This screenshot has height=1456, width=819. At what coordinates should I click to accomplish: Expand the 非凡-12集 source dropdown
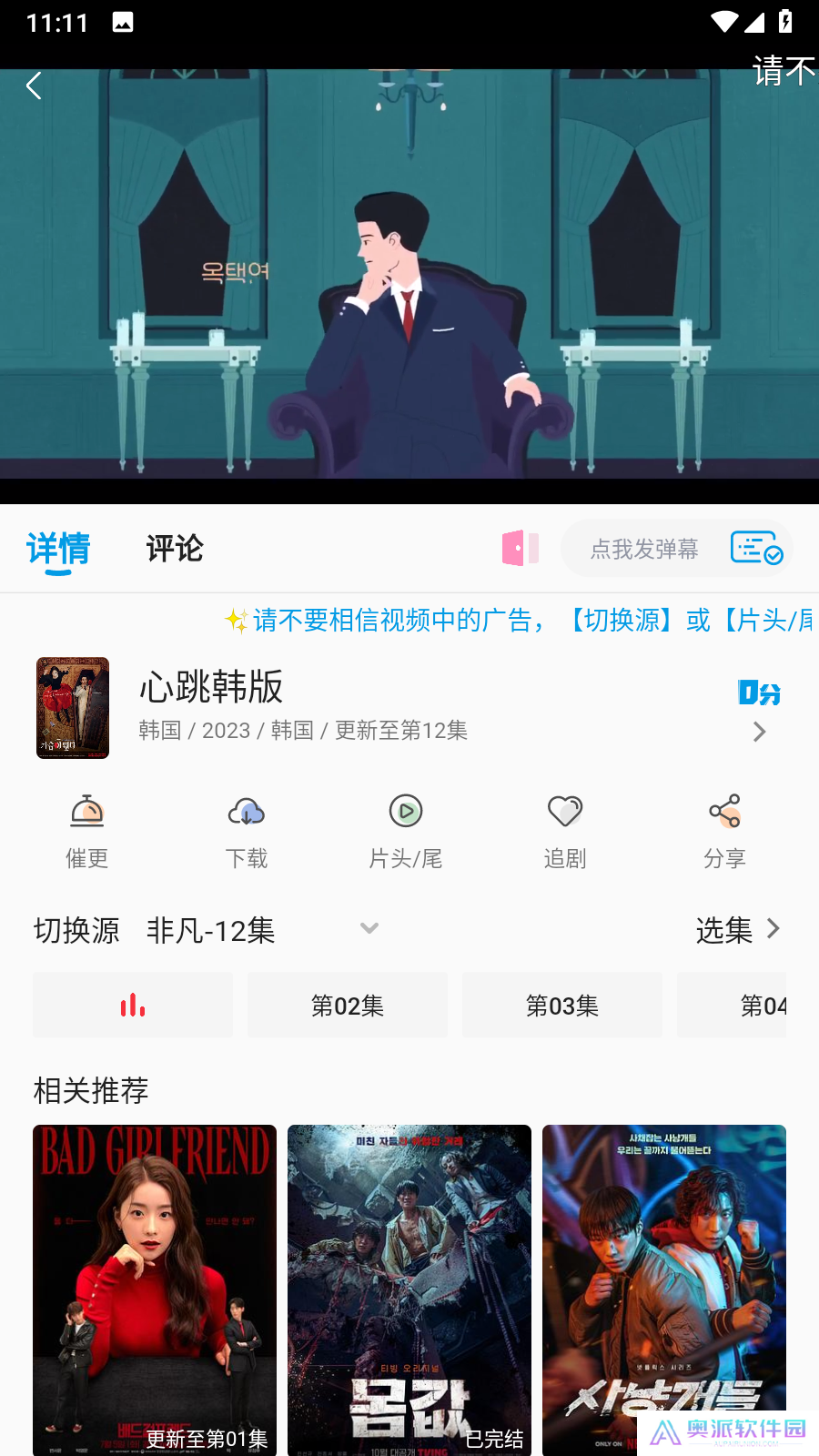pyautogui.click(x=369, y=928)
